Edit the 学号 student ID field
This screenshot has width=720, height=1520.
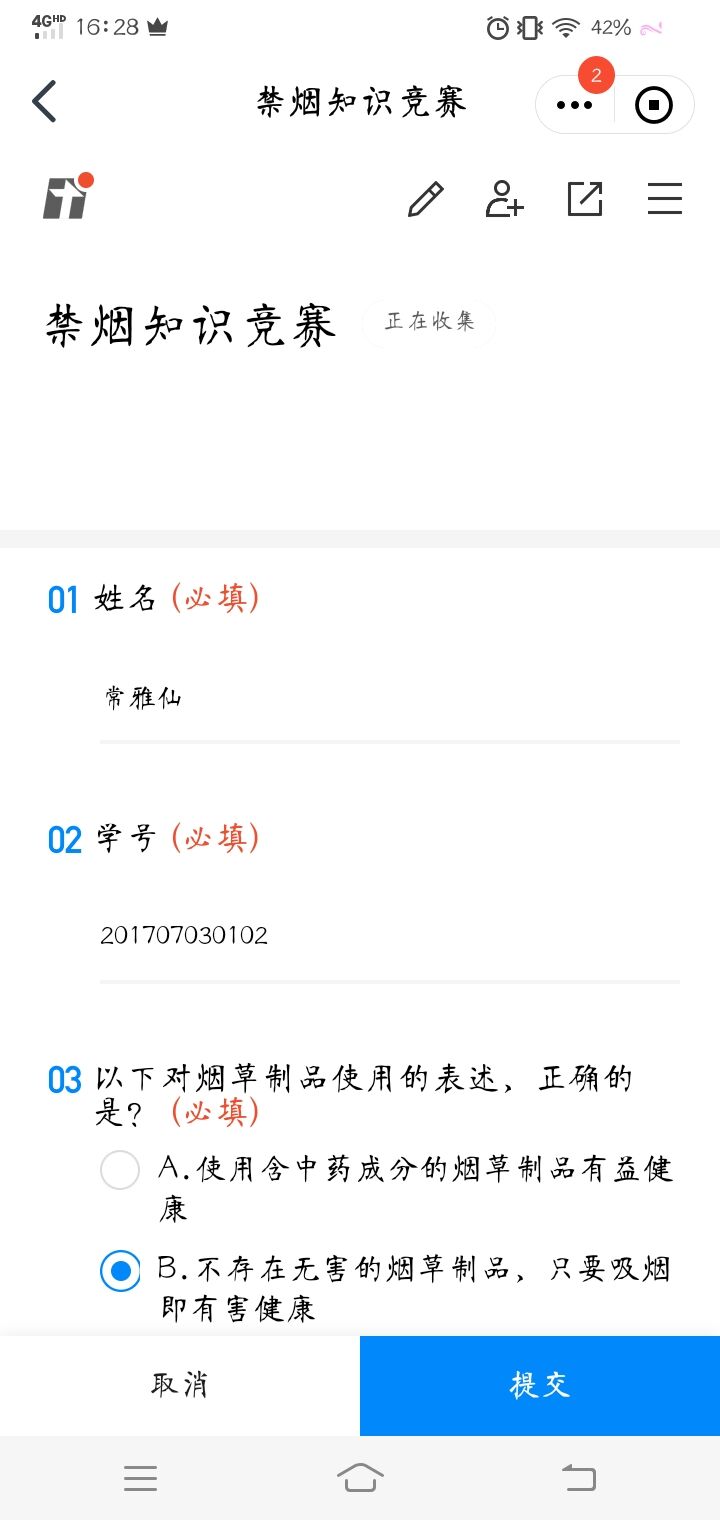tap(389, 936)
